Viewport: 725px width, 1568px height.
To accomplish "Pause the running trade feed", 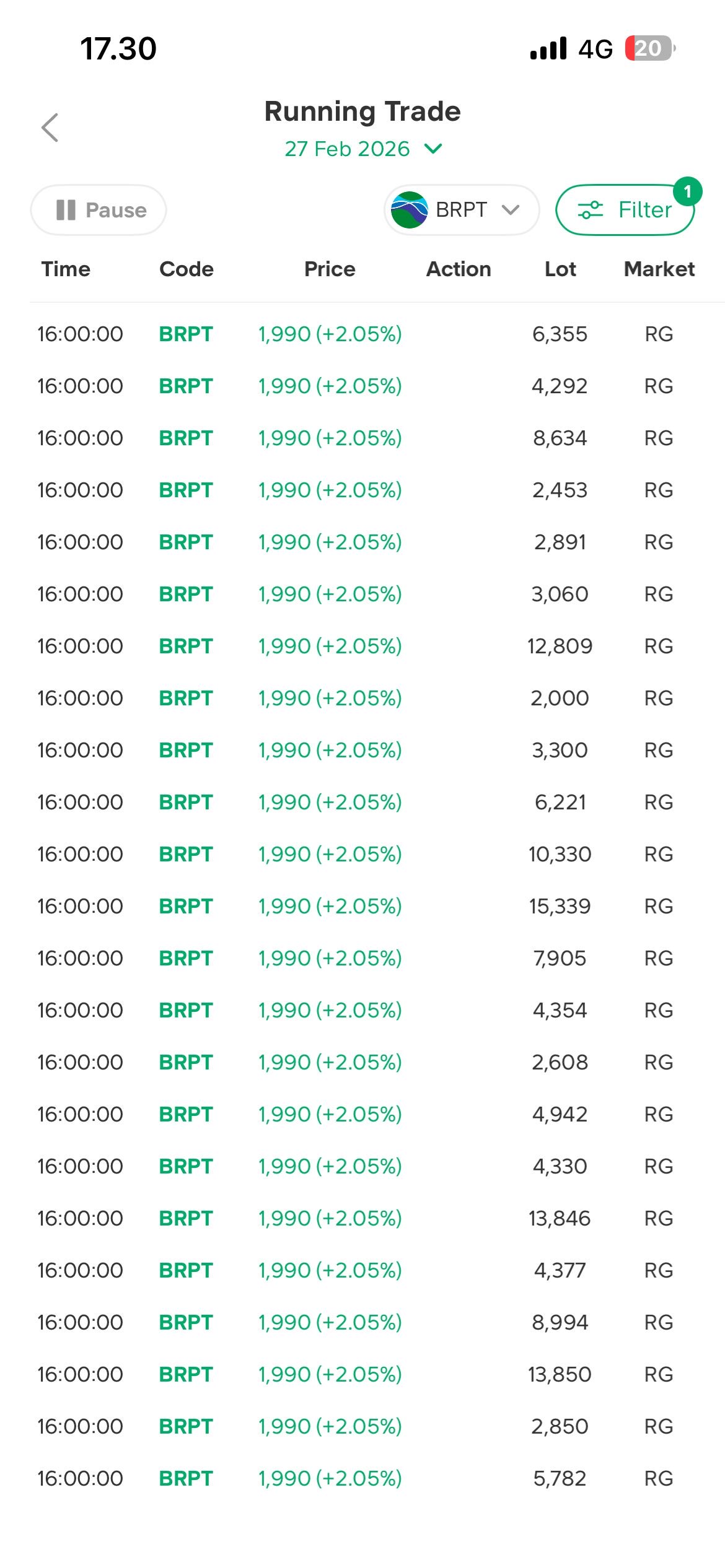I will [x=99, y=210].
